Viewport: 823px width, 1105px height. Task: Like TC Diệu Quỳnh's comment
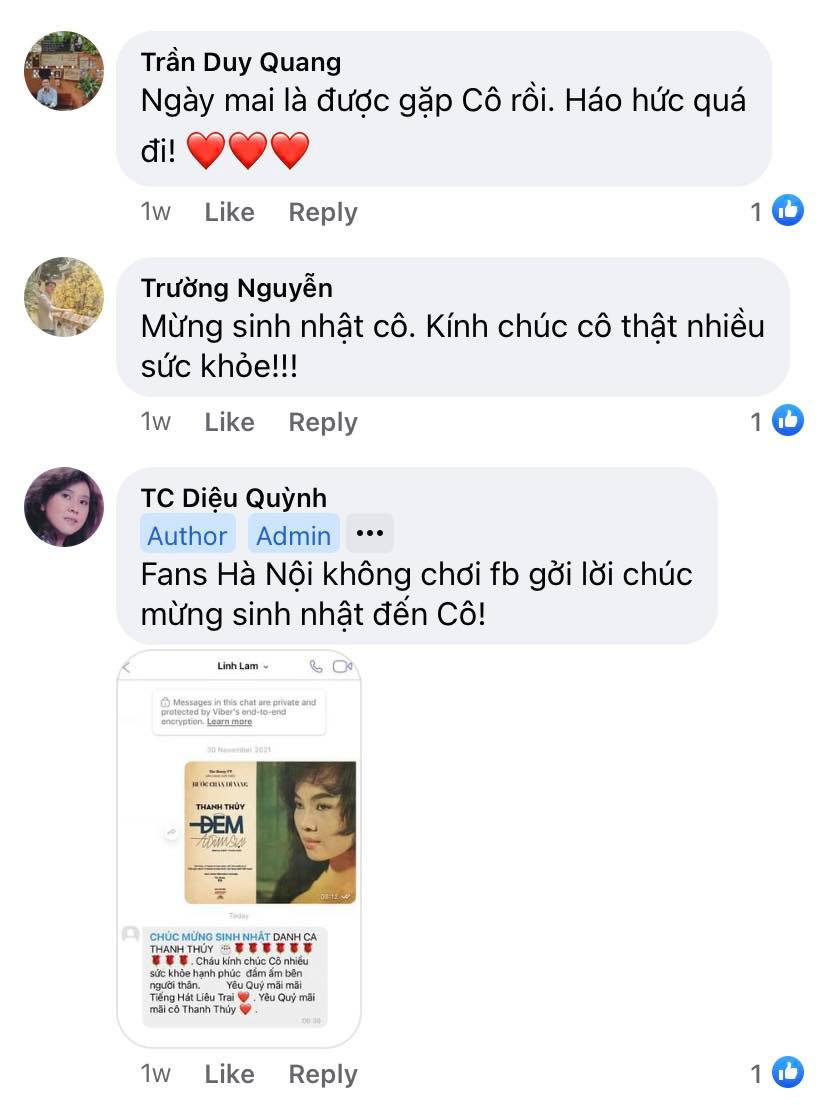click(229, 1074)
